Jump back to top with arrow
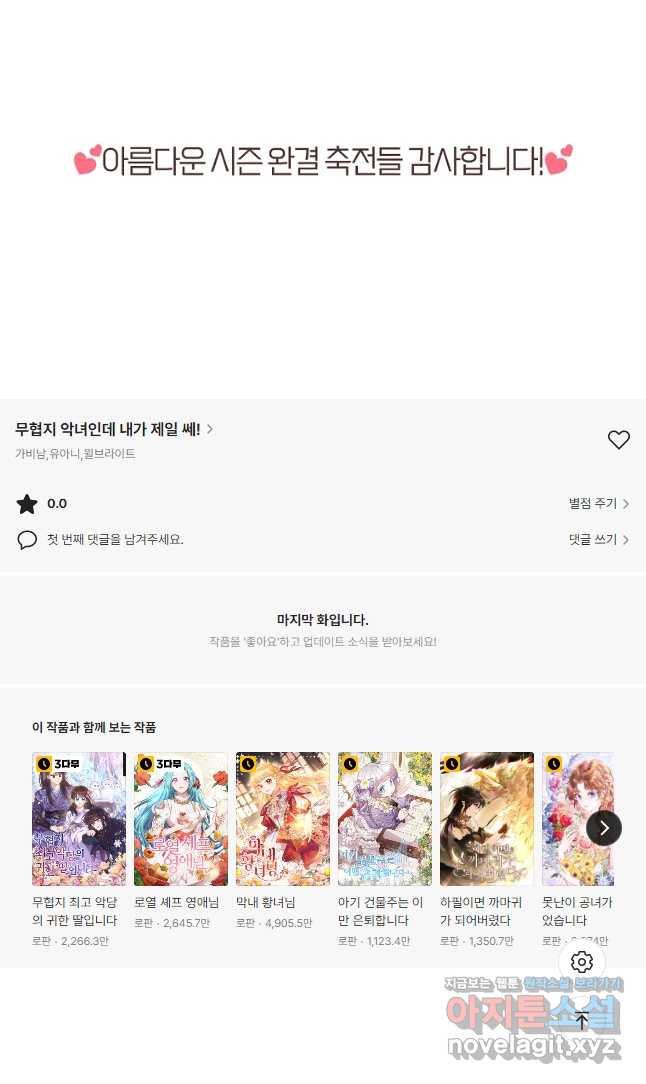This screenshot has width=646, height=1084. pyautogui.click(x=582, y=1021)
